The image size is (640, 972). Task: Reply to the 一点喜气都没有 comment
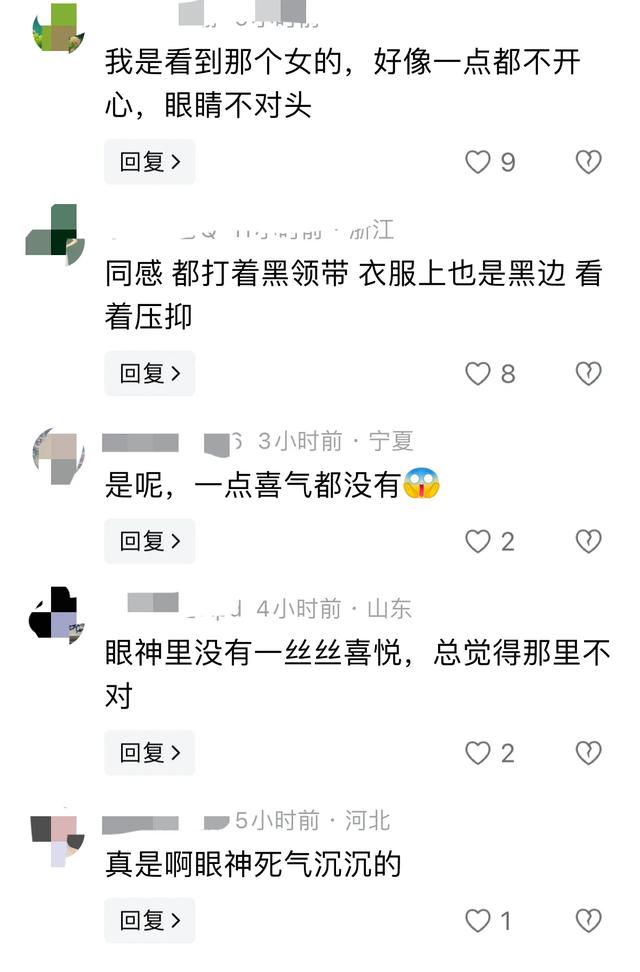150,541
